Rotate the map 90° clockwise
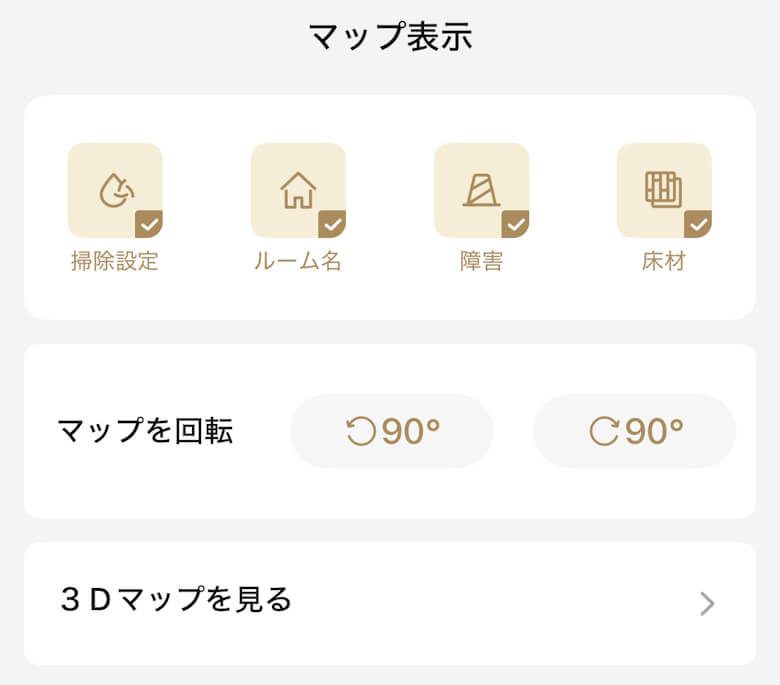 pyautogui.click(x=635, y=431)
